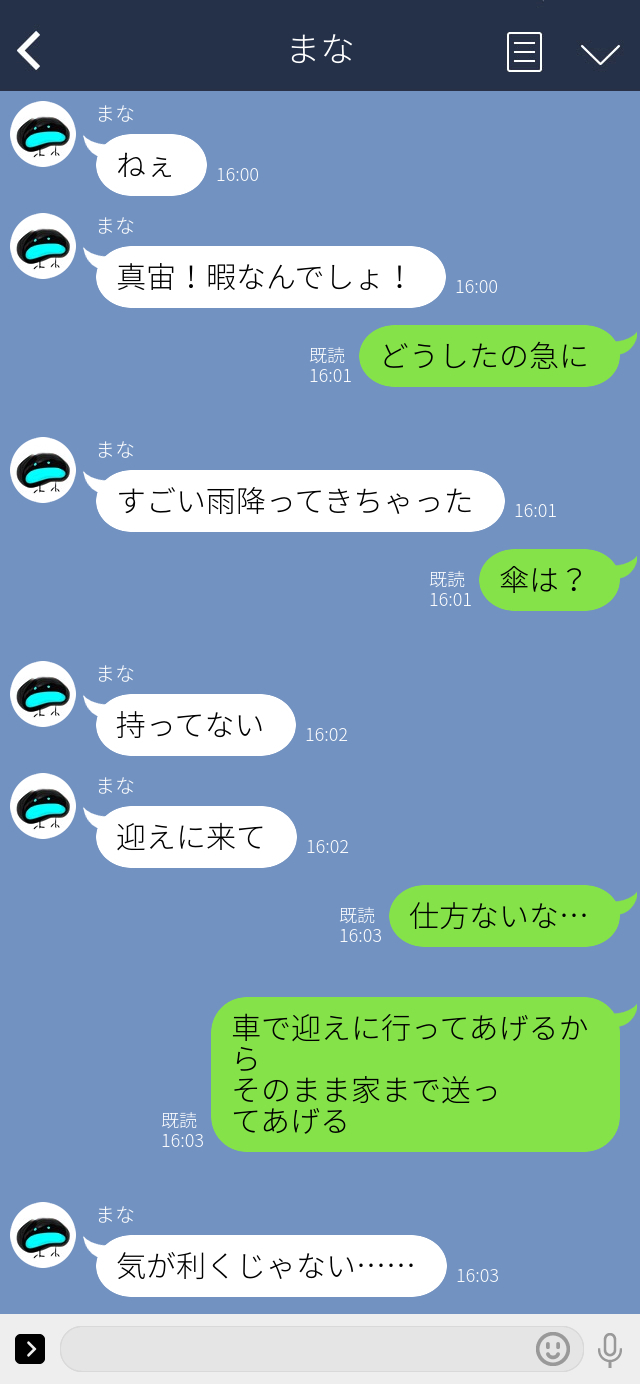Screen dimensions: 640x1384
Task: Go back from the まな chat
Action: coord(29,51)
